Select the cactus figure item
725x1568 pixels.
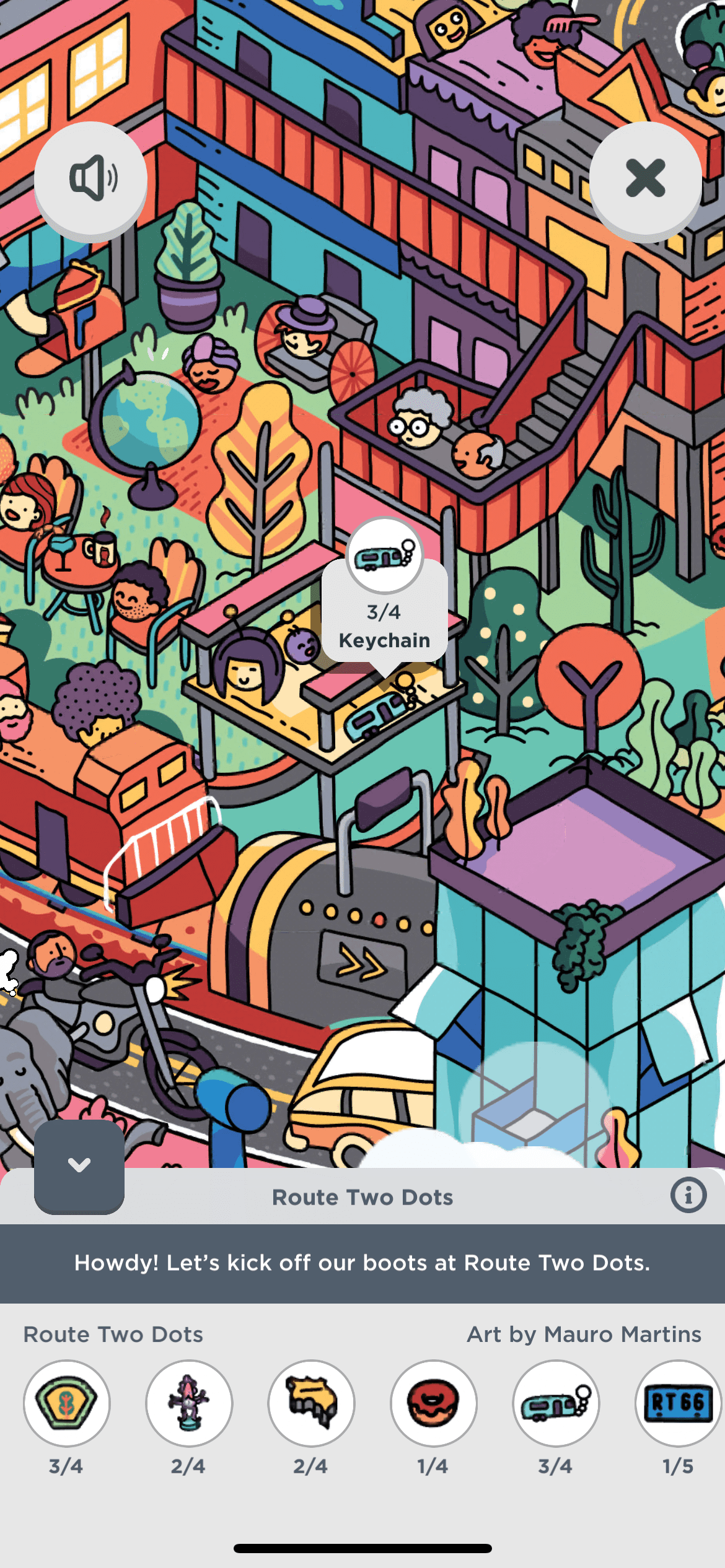coord(189,1403)
